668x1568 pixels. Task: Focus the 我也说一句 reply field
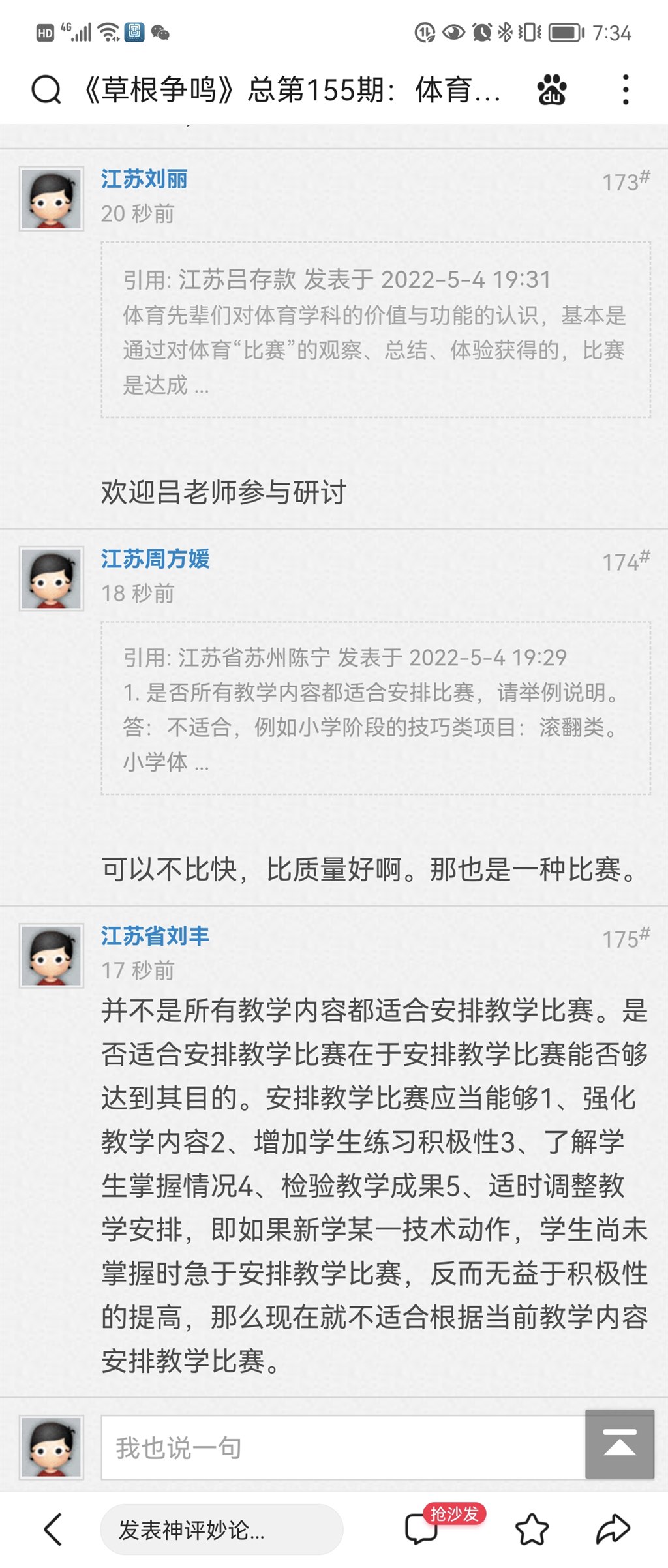[342, 1448]
